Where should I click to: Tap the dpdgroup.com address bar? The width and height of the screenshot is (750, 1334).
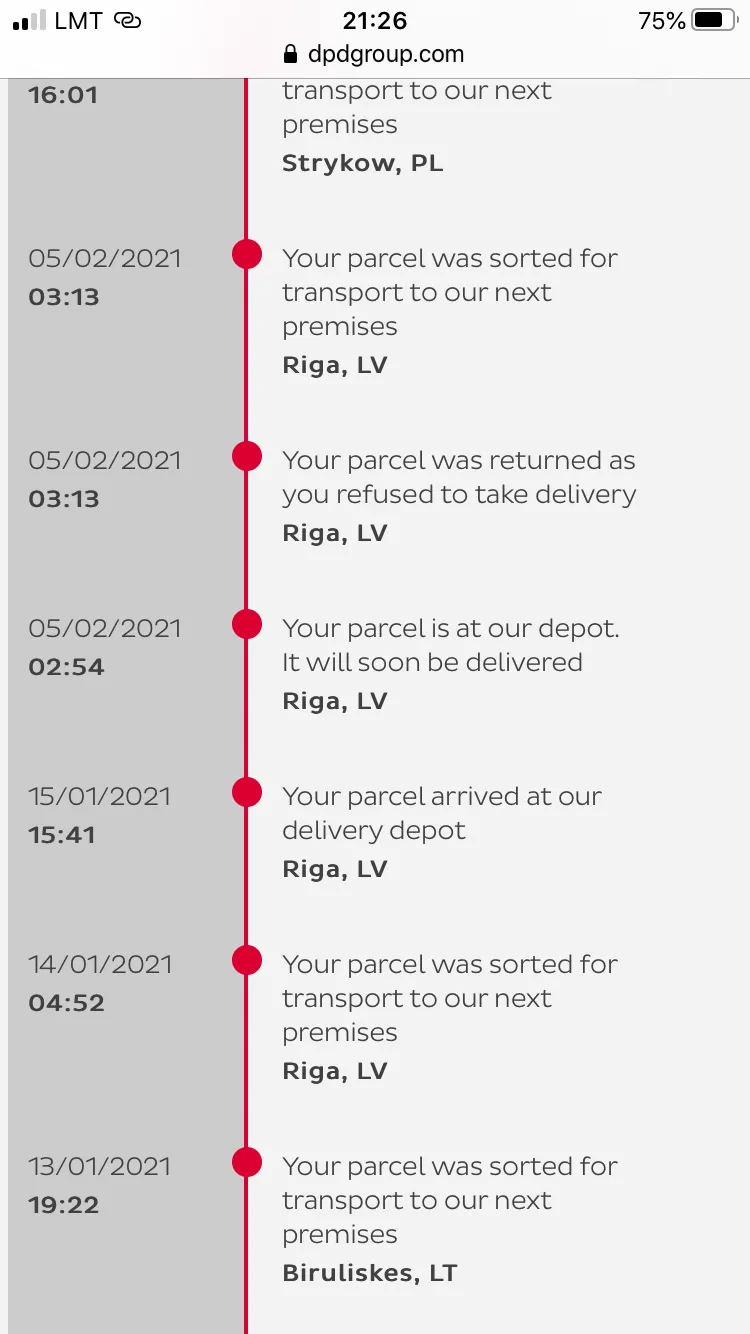(x=374, y=54)
